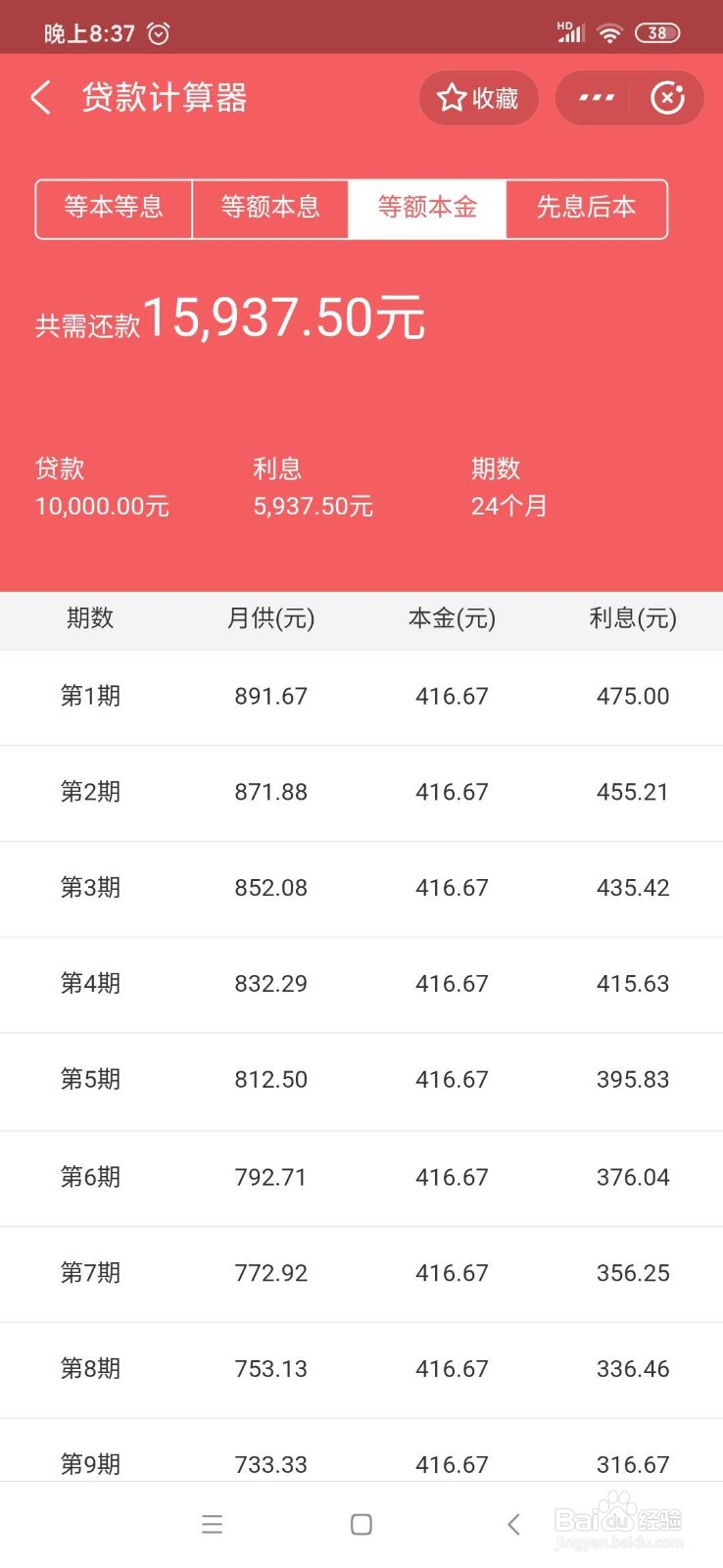Tap the star icon to favorite the calculator
Image resolution: width=723 pixels, height=1568 pixels.
tap(452, 98)
